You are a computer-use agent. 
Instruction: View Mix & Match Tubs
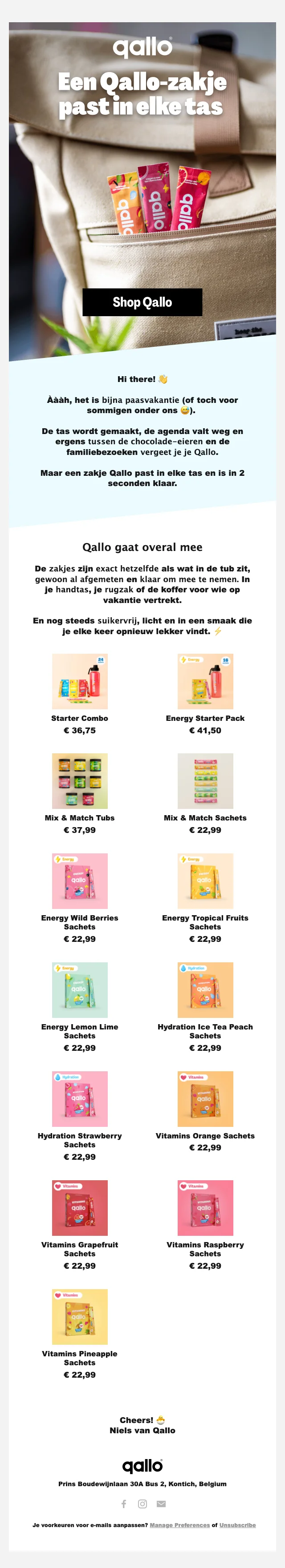click(x=80, y=781)
